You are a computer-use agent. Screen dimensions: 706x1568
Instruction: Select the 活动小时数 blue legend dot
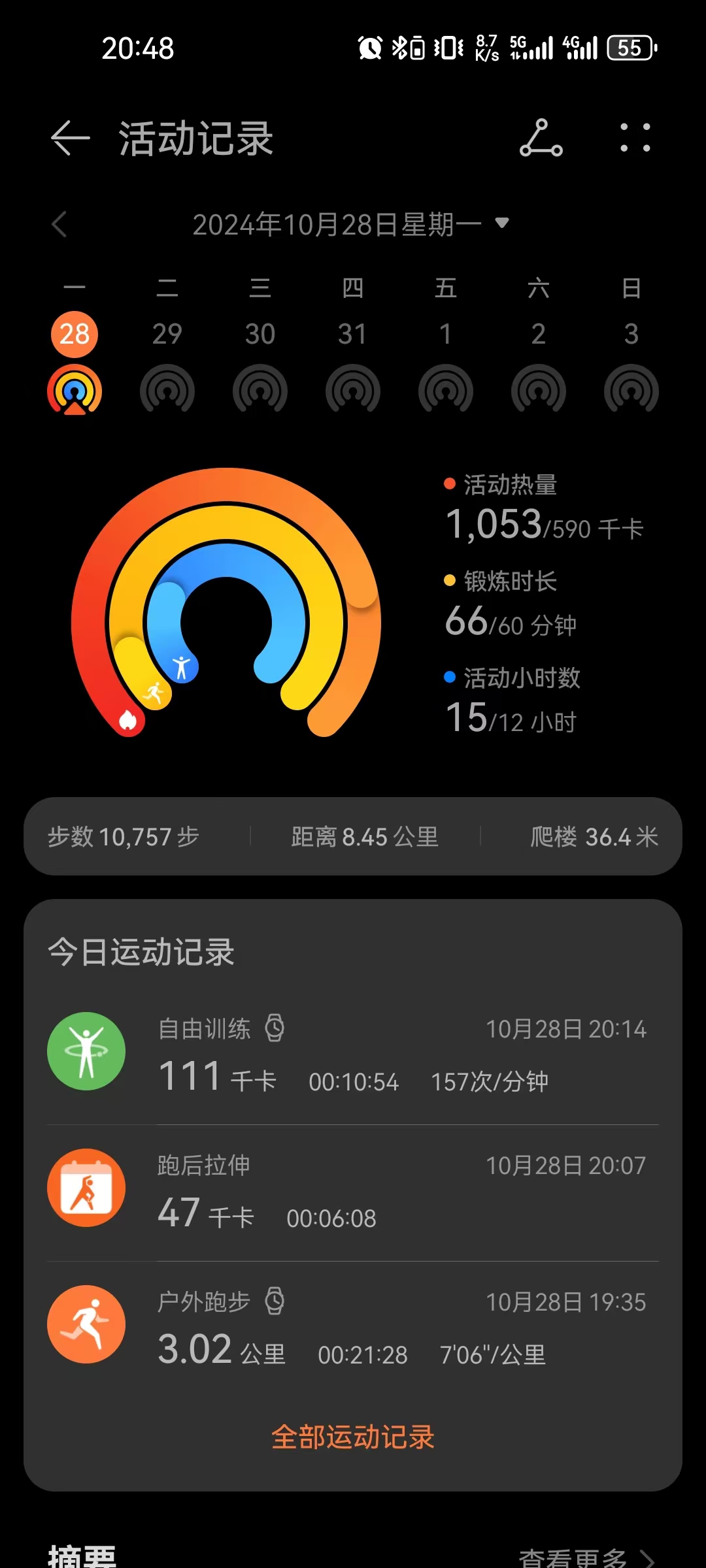point(449,678)
